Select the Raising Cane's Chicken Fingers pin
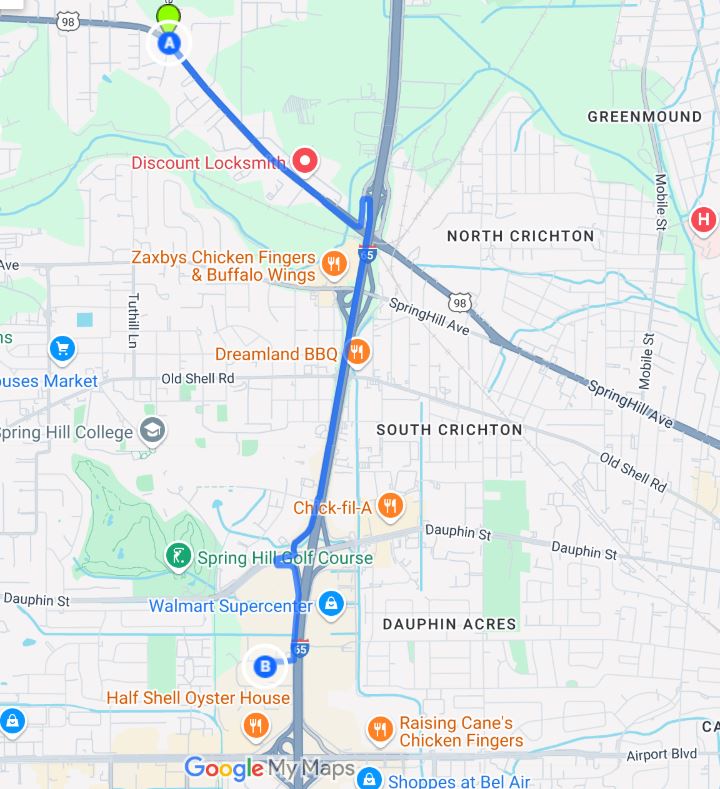Viewport: 720px width, 789px height. [379, 729]
